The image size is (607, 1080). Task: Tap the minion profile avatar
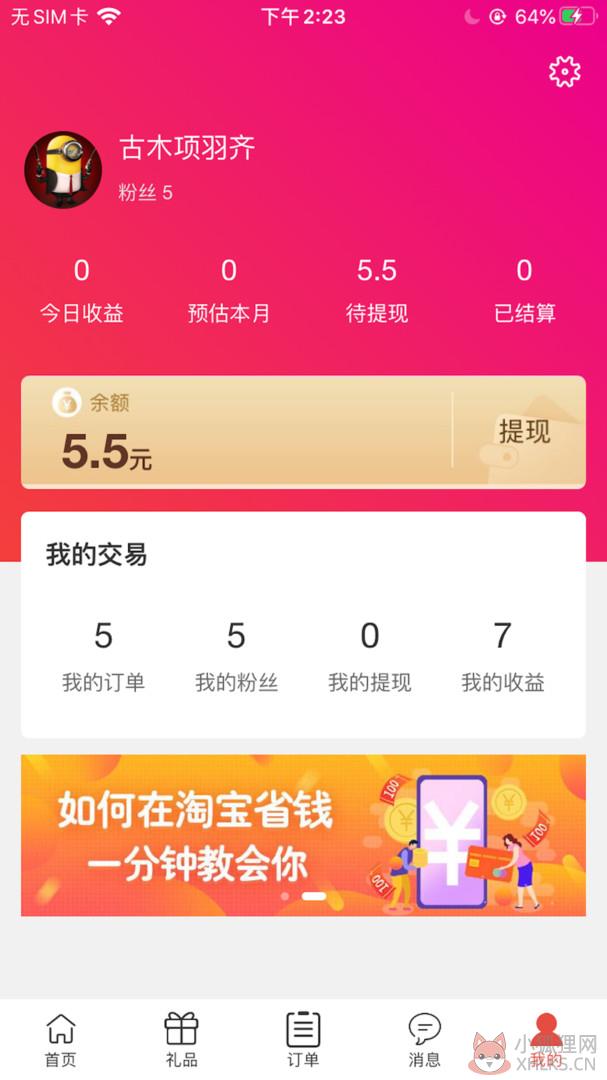point(63,169)
